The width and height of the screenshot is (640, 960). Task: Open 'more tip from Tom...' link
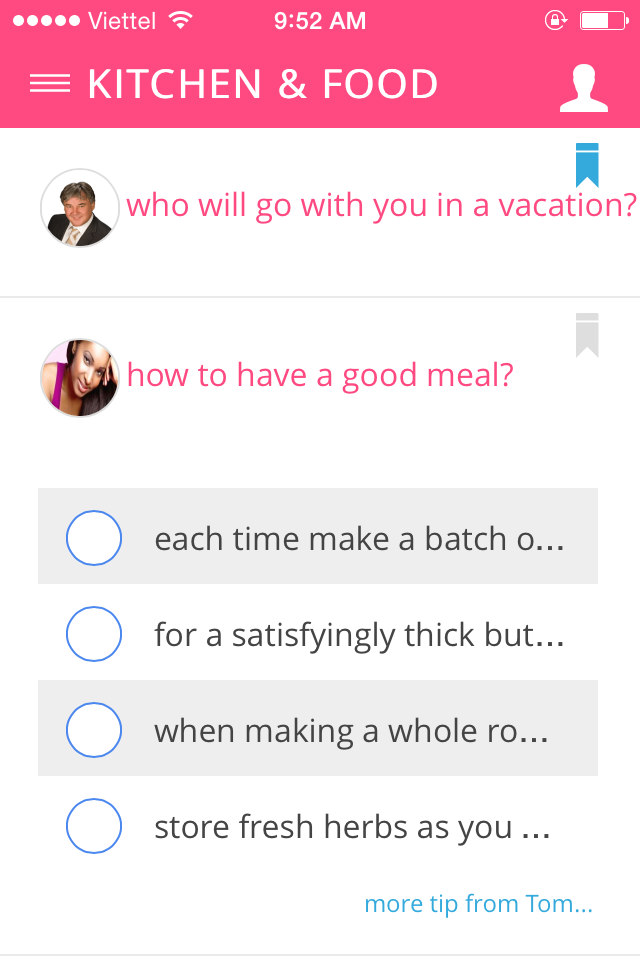478,904
